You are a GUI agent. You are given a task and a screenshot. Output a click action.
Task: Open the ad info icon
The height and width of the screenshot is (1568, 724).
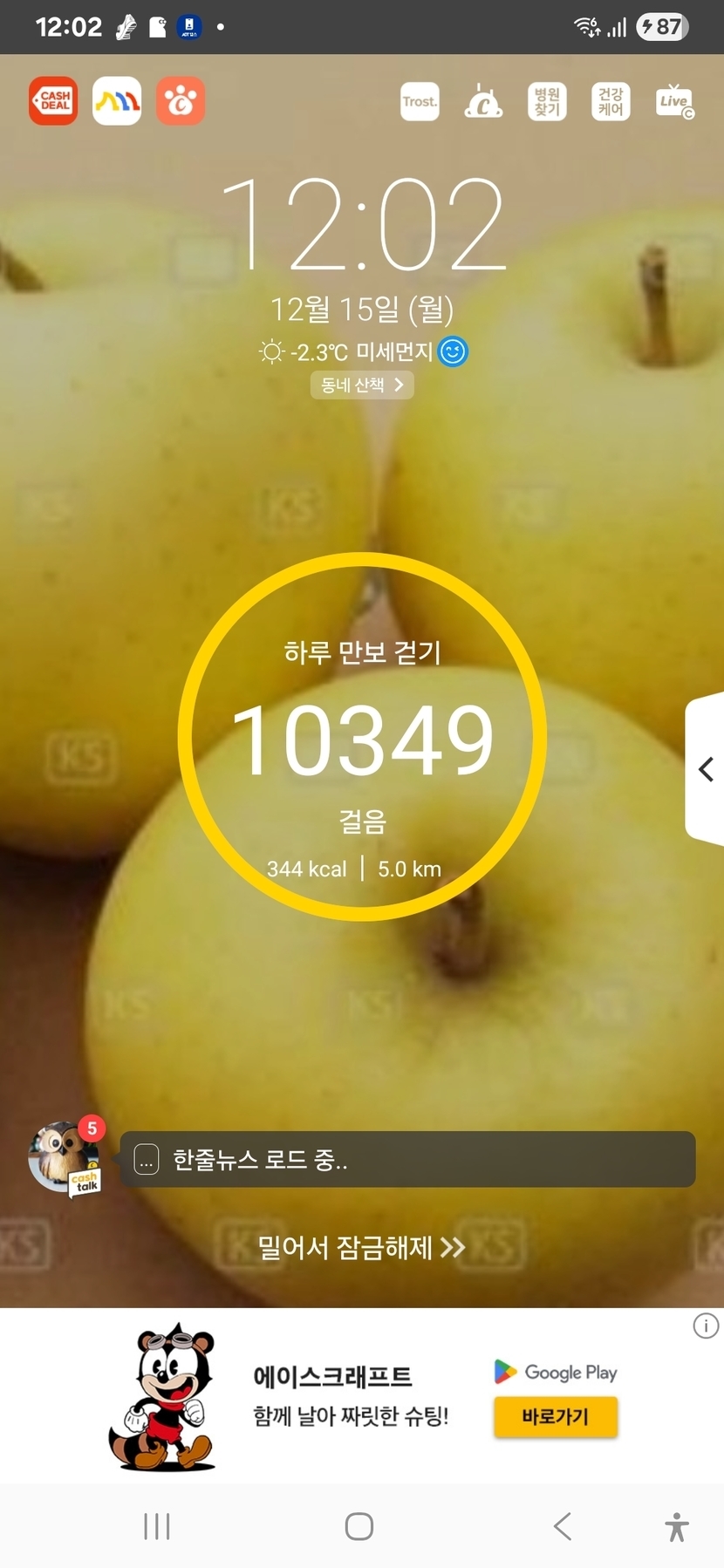[706, 1326]
